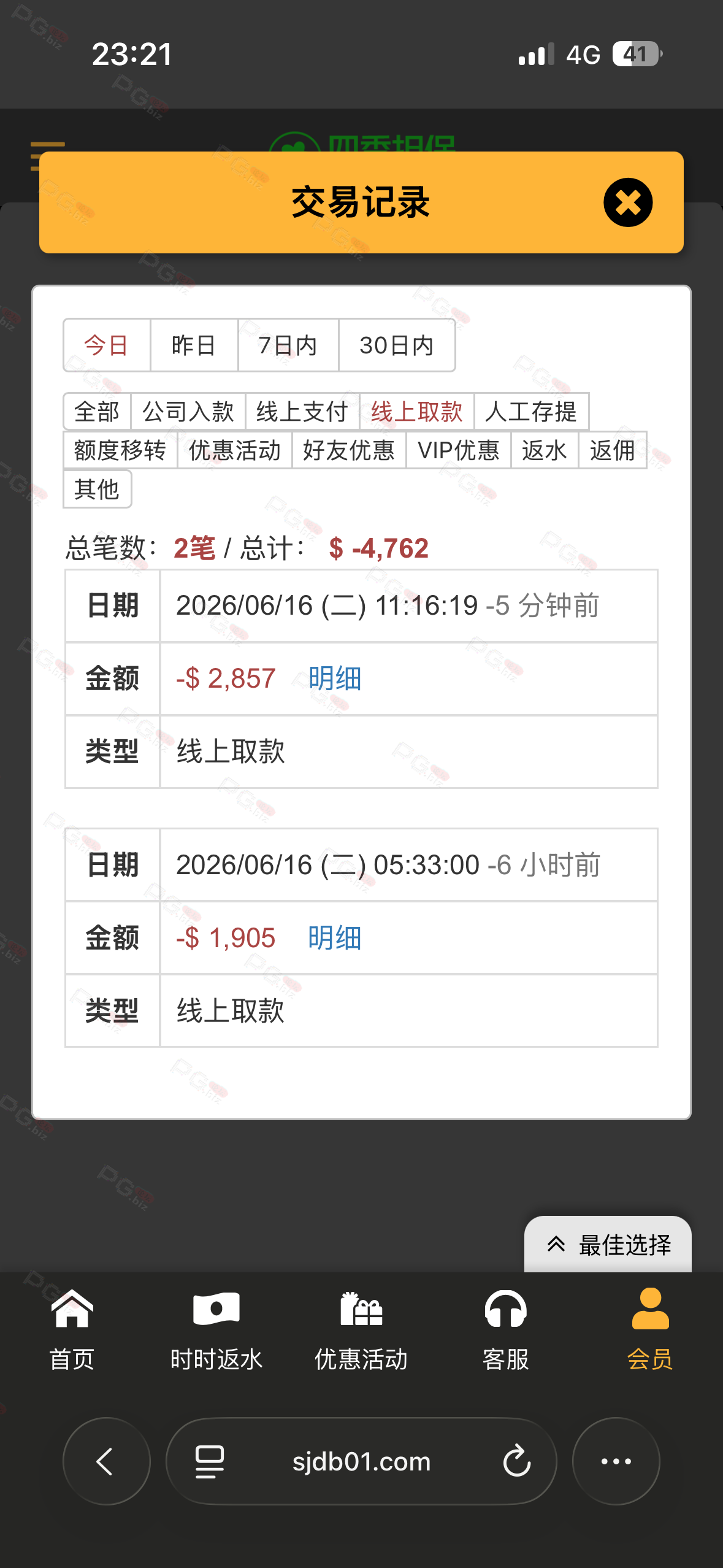Filter records by 公司入款
The height and width of the screenshot is (1568, 723).
[188, 412]
